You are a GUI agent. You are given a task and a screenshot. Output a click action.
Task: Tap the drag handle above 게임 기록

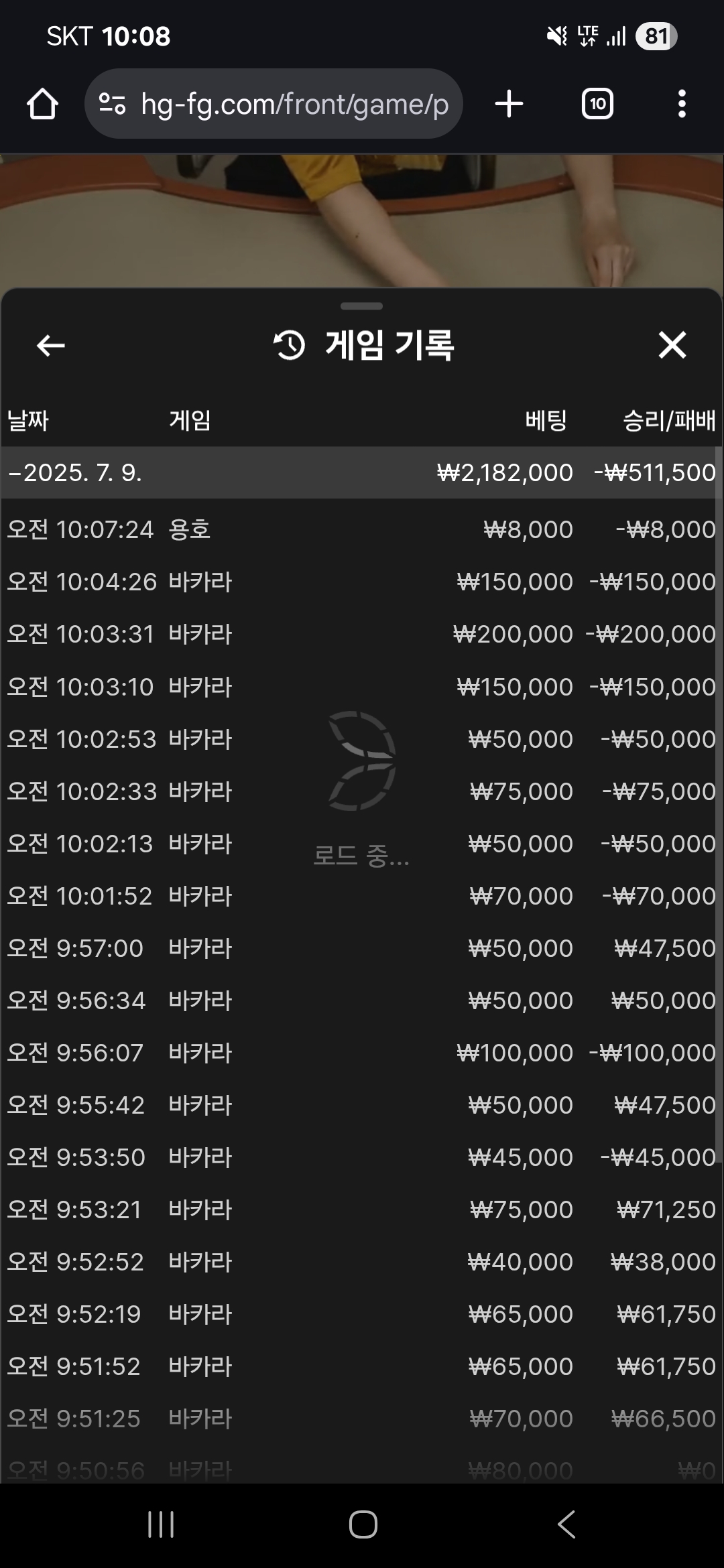pyautogui.click(x=361, y=306)
